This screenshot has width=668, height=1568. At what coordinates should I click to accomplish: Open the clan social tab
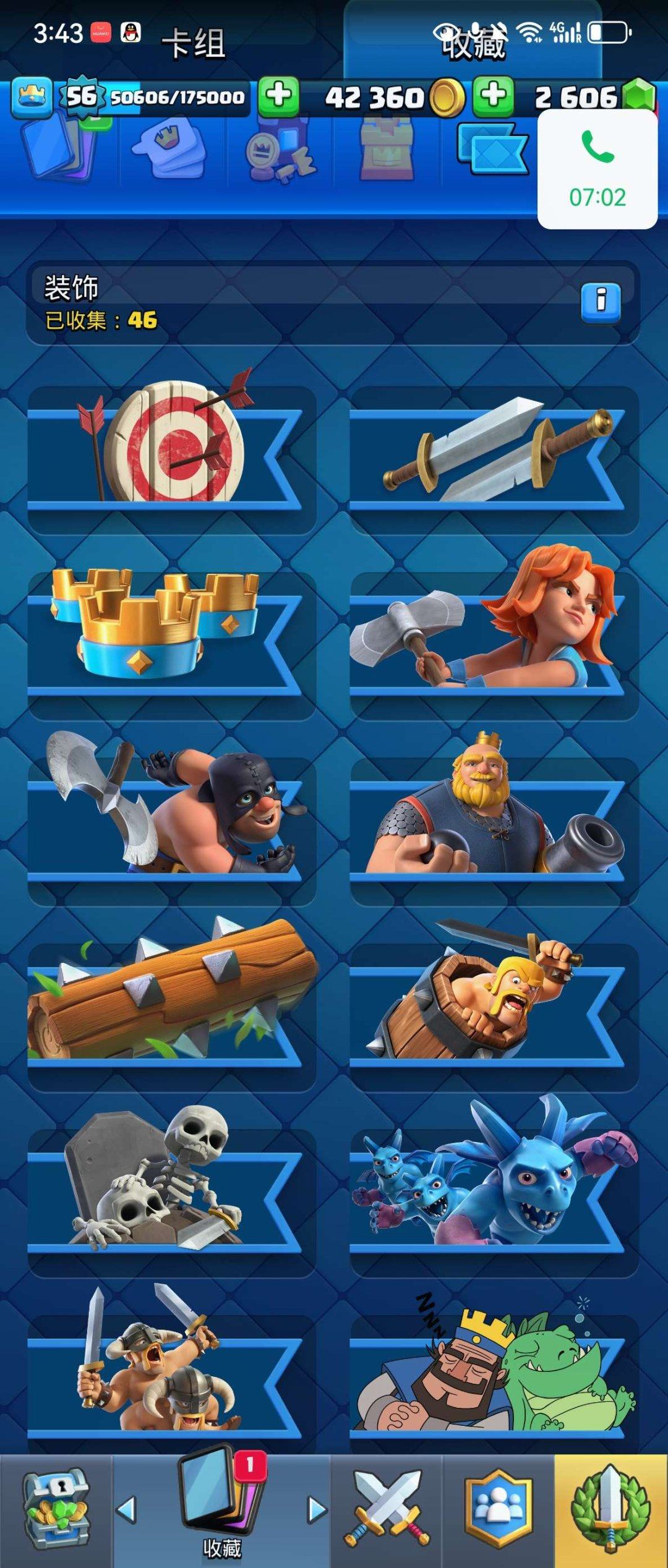click(x=498, y=1510)
